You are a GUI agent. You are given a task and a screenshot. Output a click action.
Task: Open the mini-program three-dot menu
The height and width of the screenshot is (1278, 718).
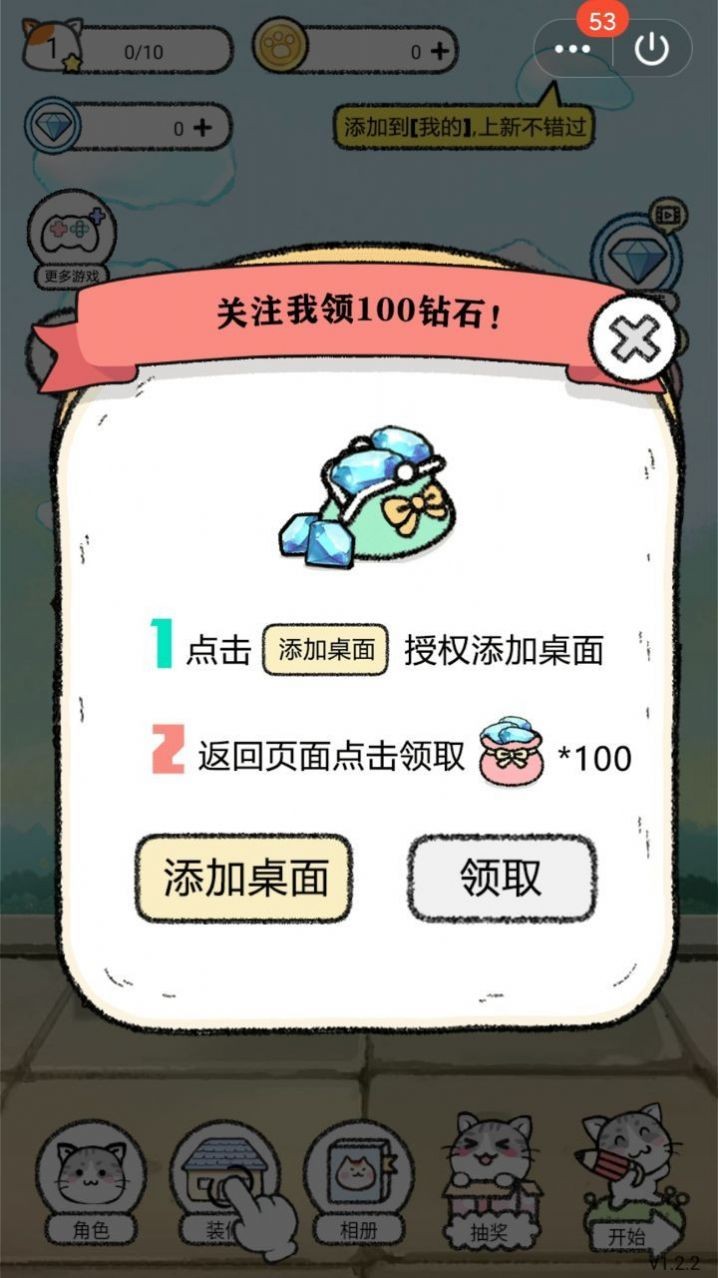(573, 49)
